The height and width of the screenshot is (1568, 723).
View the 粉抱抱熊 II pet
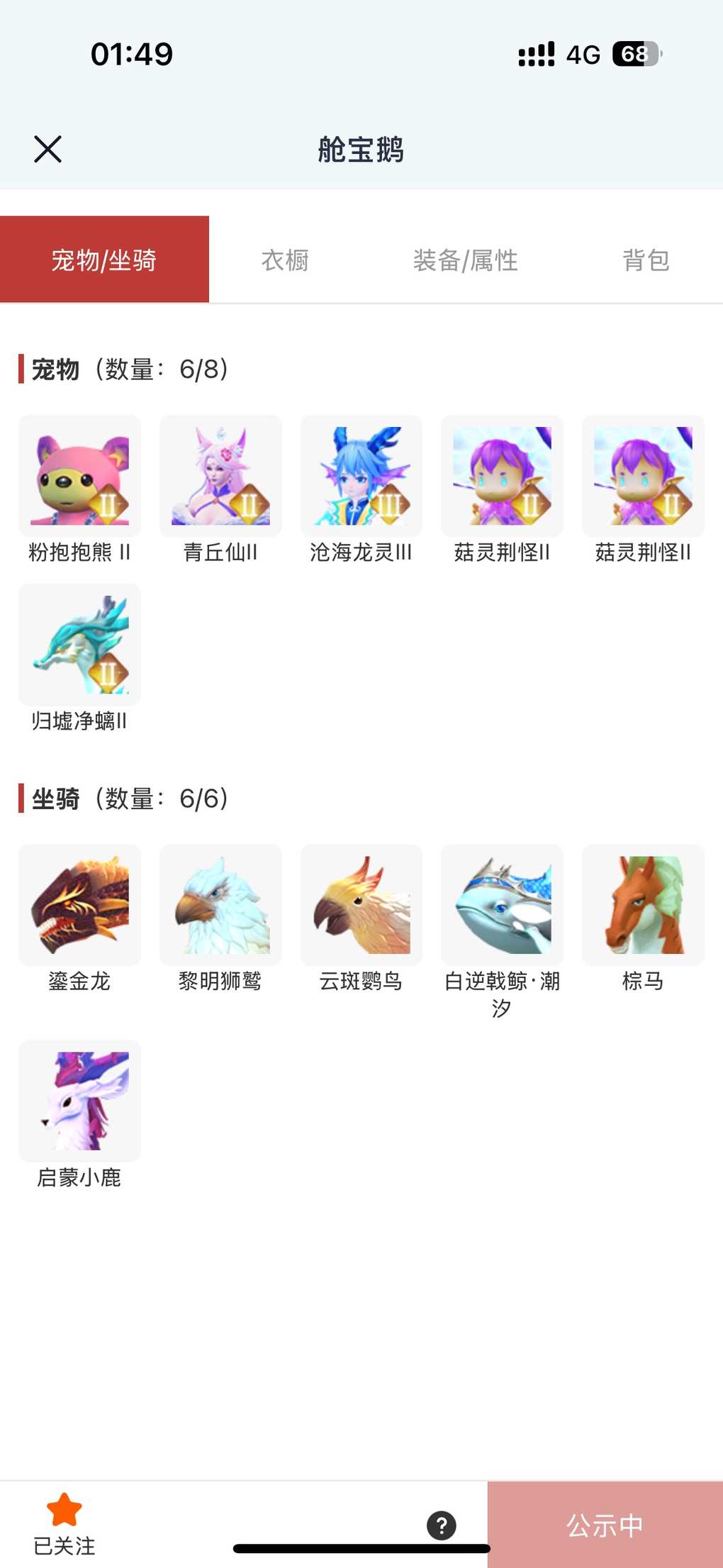[x=79, y=476]
